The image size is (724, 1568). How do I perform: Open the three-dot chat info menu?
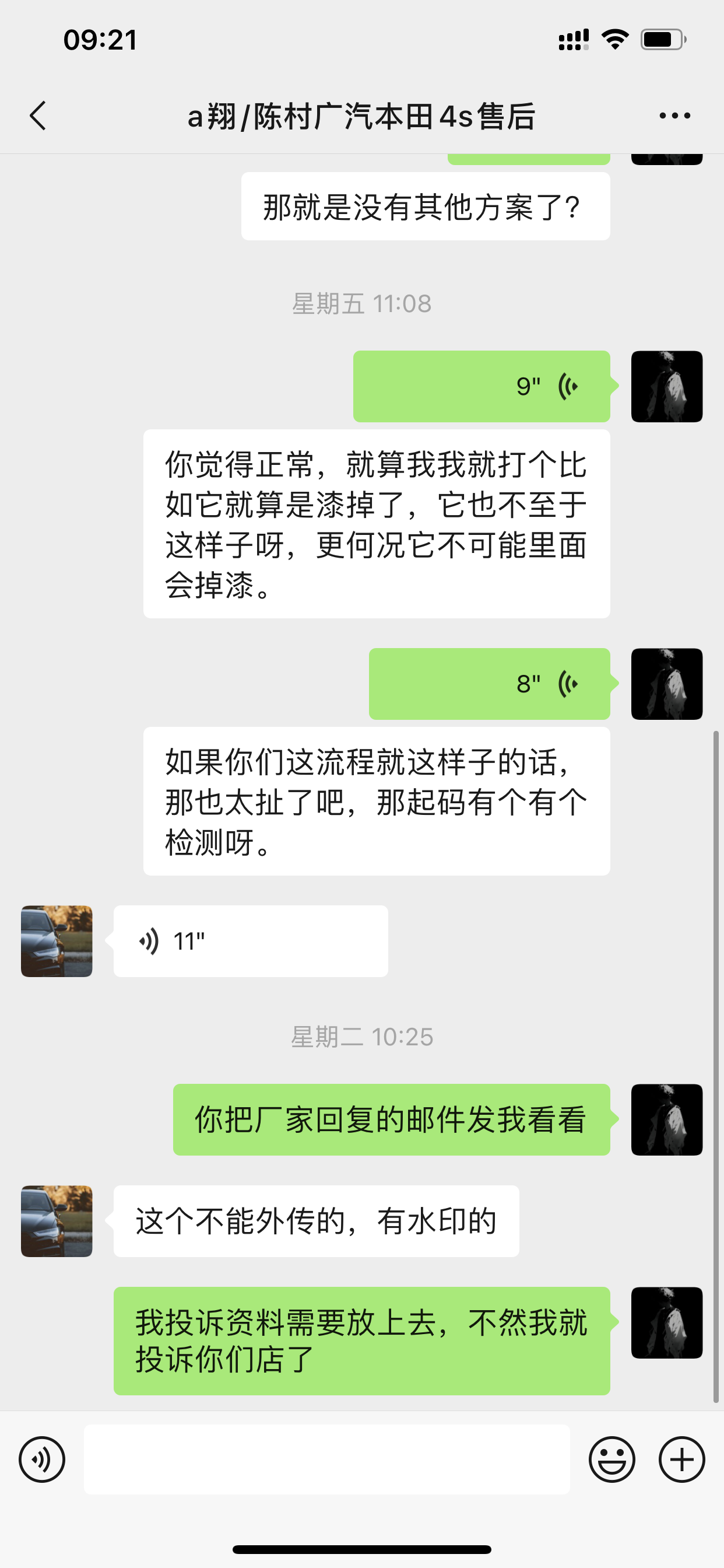pyautogui.click(x=674, y=116)
